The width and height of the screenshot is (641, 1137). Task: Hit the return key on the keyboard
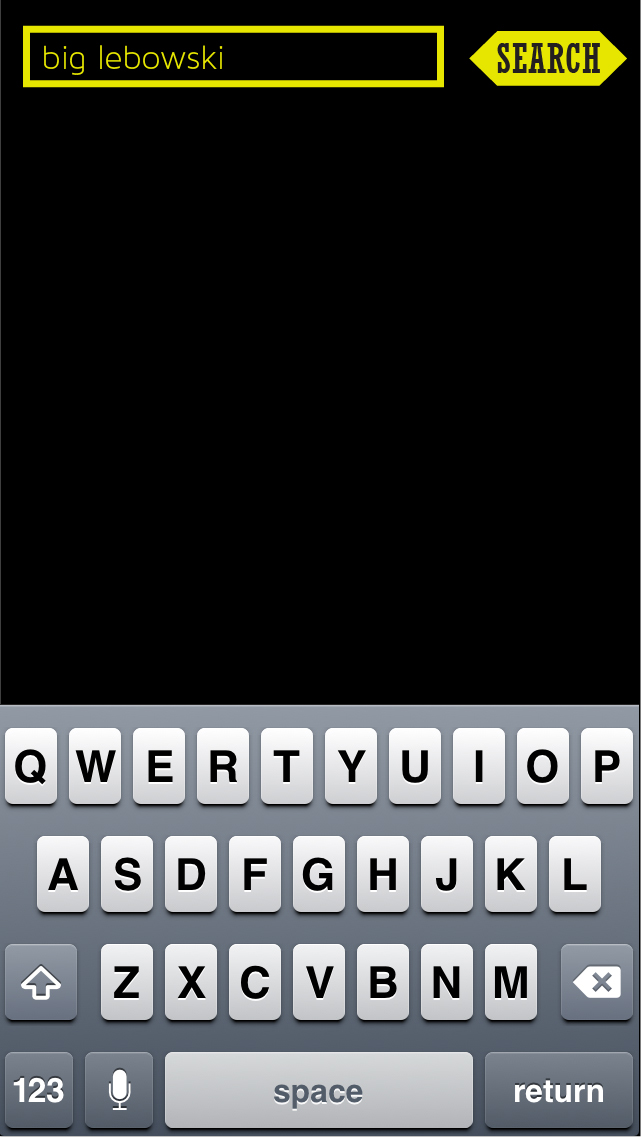click(558, 1091)
